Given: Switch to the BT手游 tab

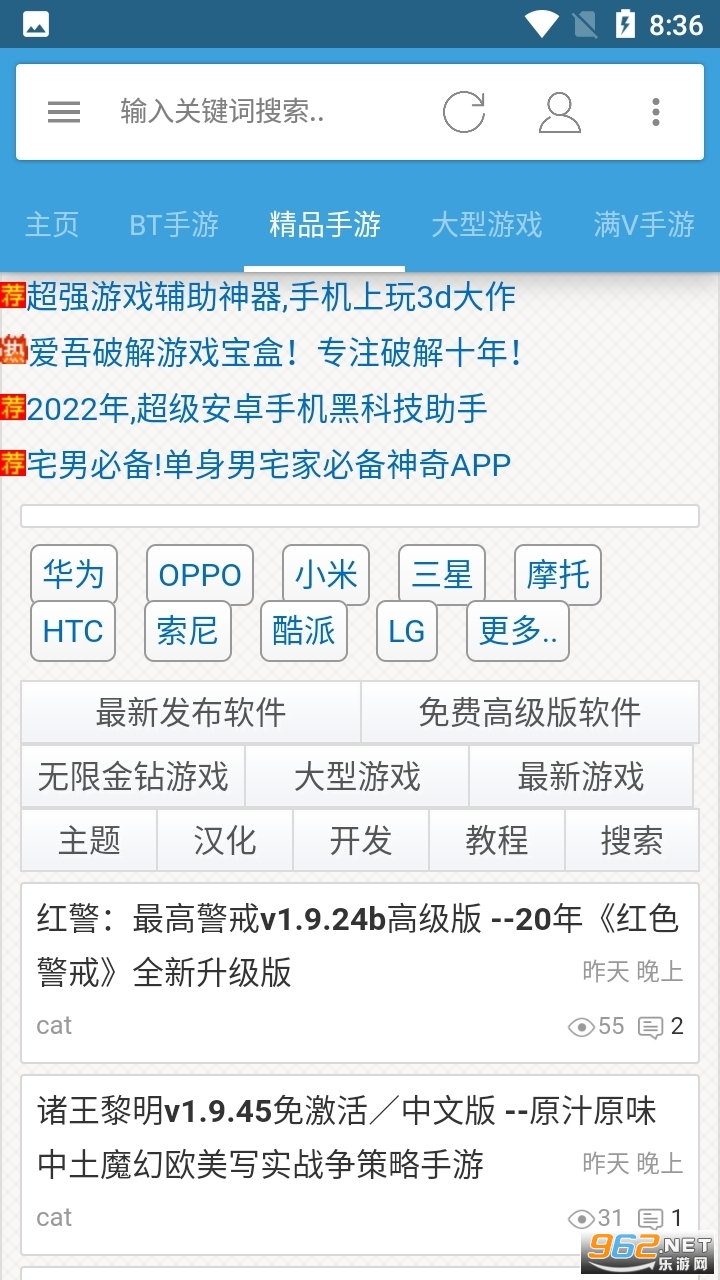Looking at the screenshot, I should click(174, 225).
